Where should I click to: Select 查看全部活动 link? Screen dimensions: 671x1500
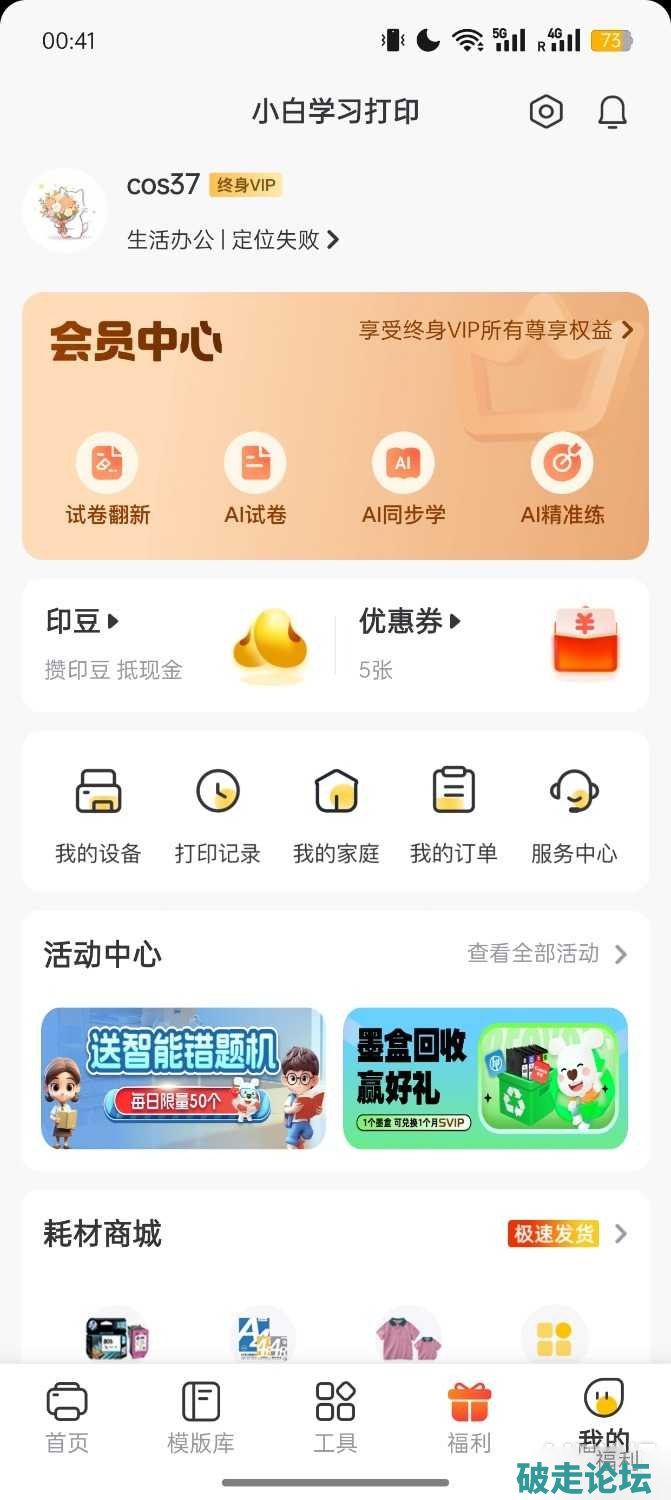[546, 954]
